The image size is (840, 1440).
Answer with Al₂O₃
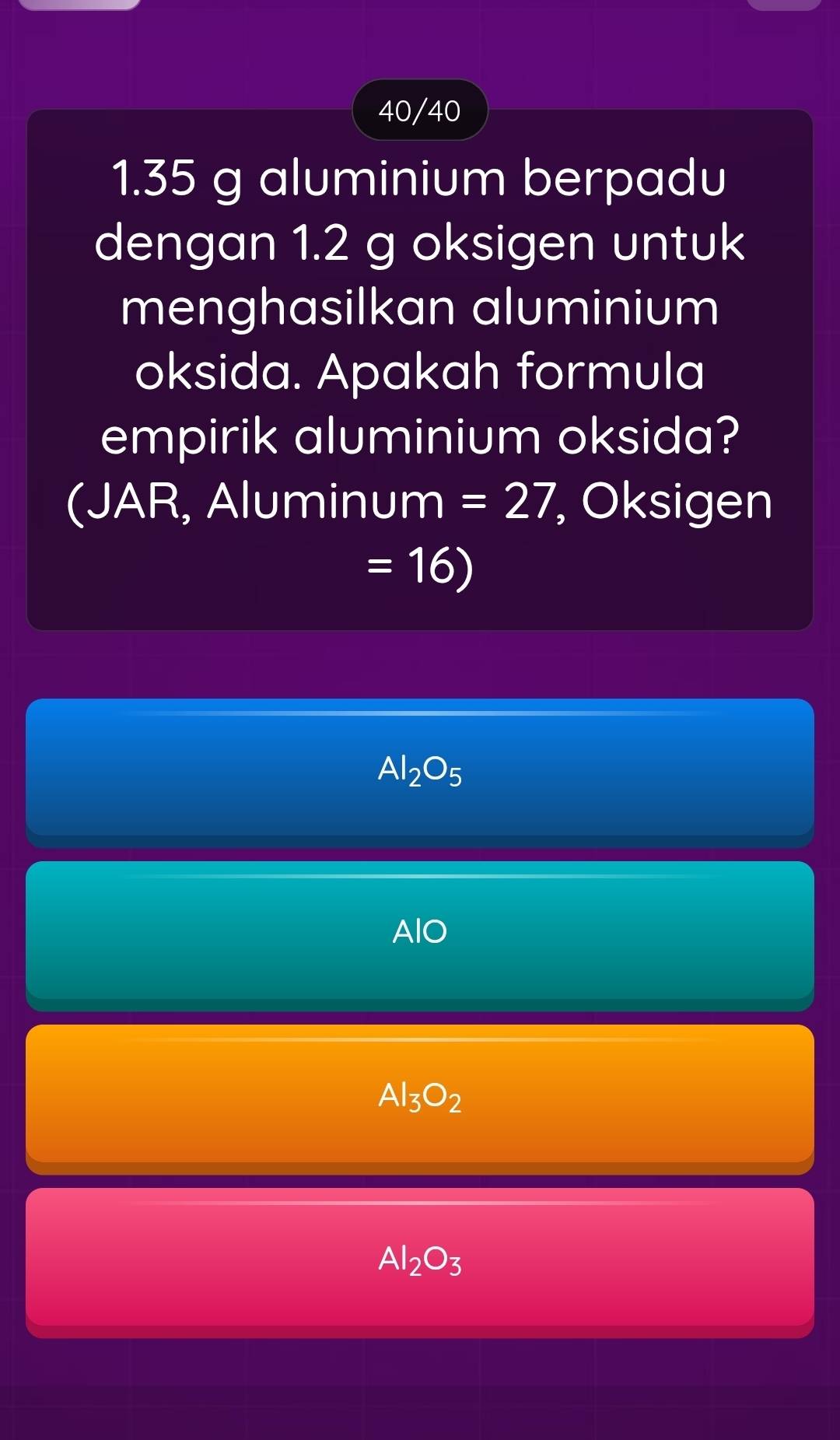tap(420, 1260)
